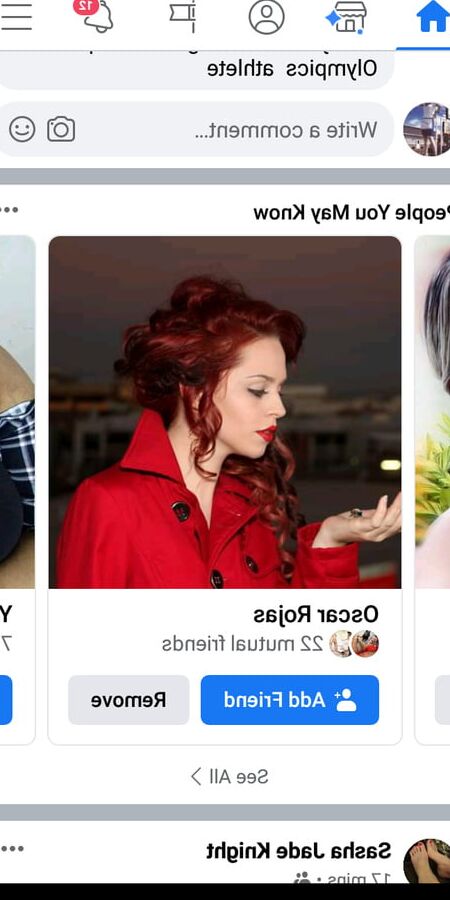Open Sasha Jade Knight's profile name
450x900 pixels.
(x=298, y=851)
